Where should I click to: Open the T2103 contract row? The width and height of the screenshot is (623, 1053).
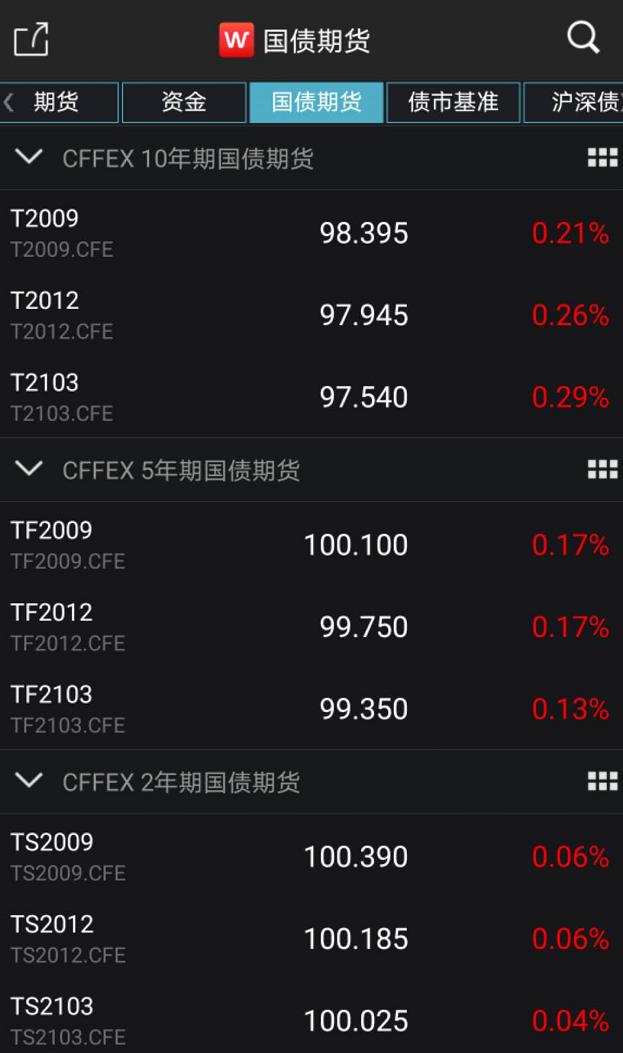tap(311, 397)
